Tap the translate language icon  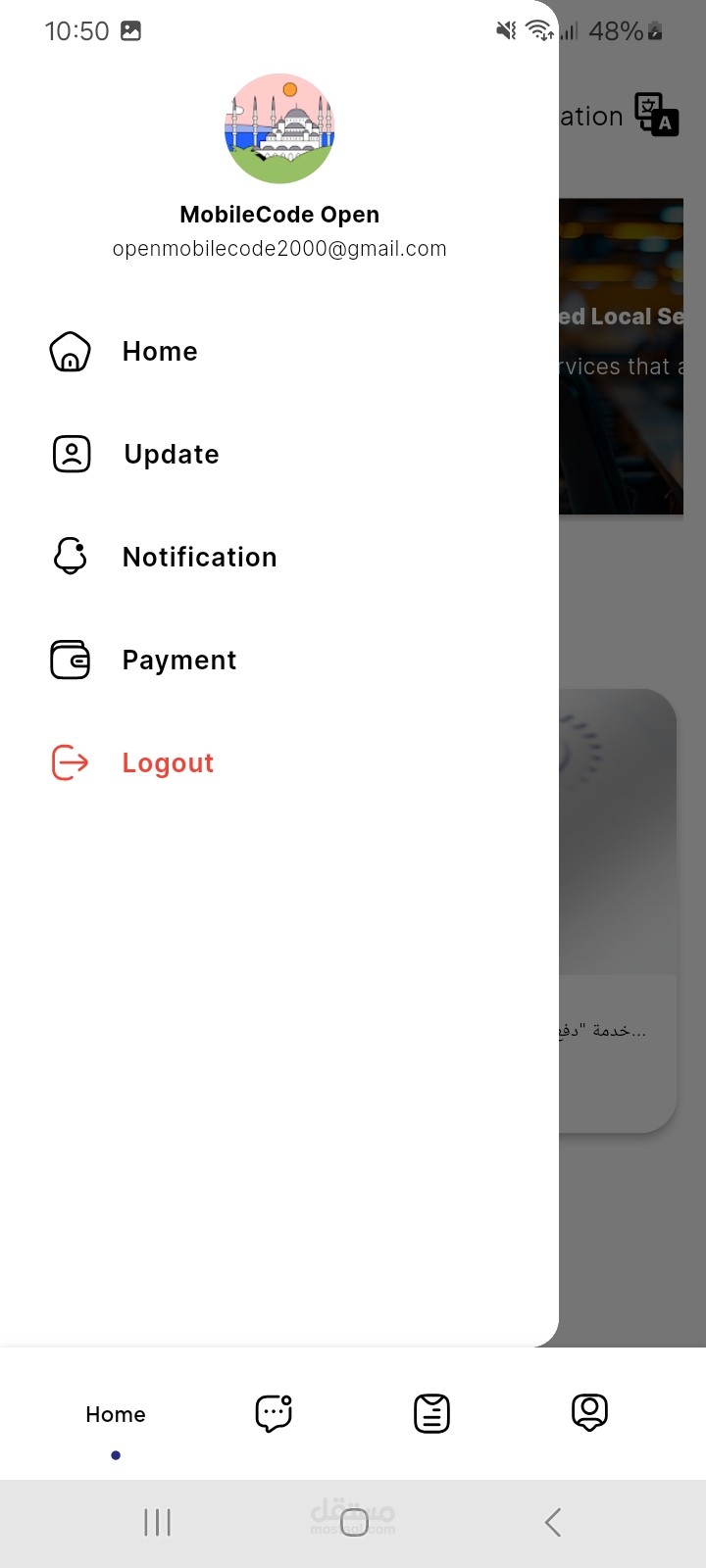click(x=656, y=115)
